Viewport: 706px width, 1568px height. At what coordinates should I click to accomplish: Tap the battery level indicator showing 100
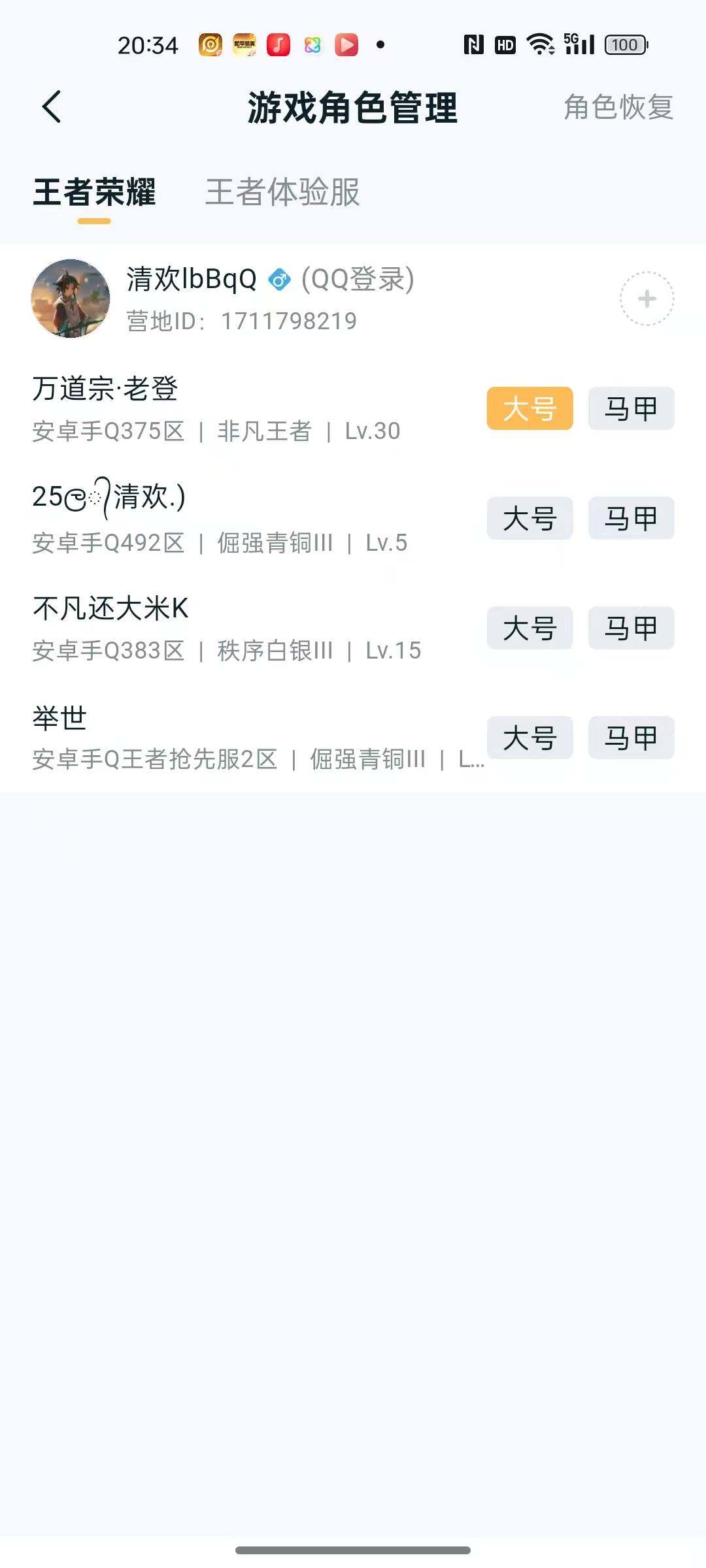[x=624, y=44]
